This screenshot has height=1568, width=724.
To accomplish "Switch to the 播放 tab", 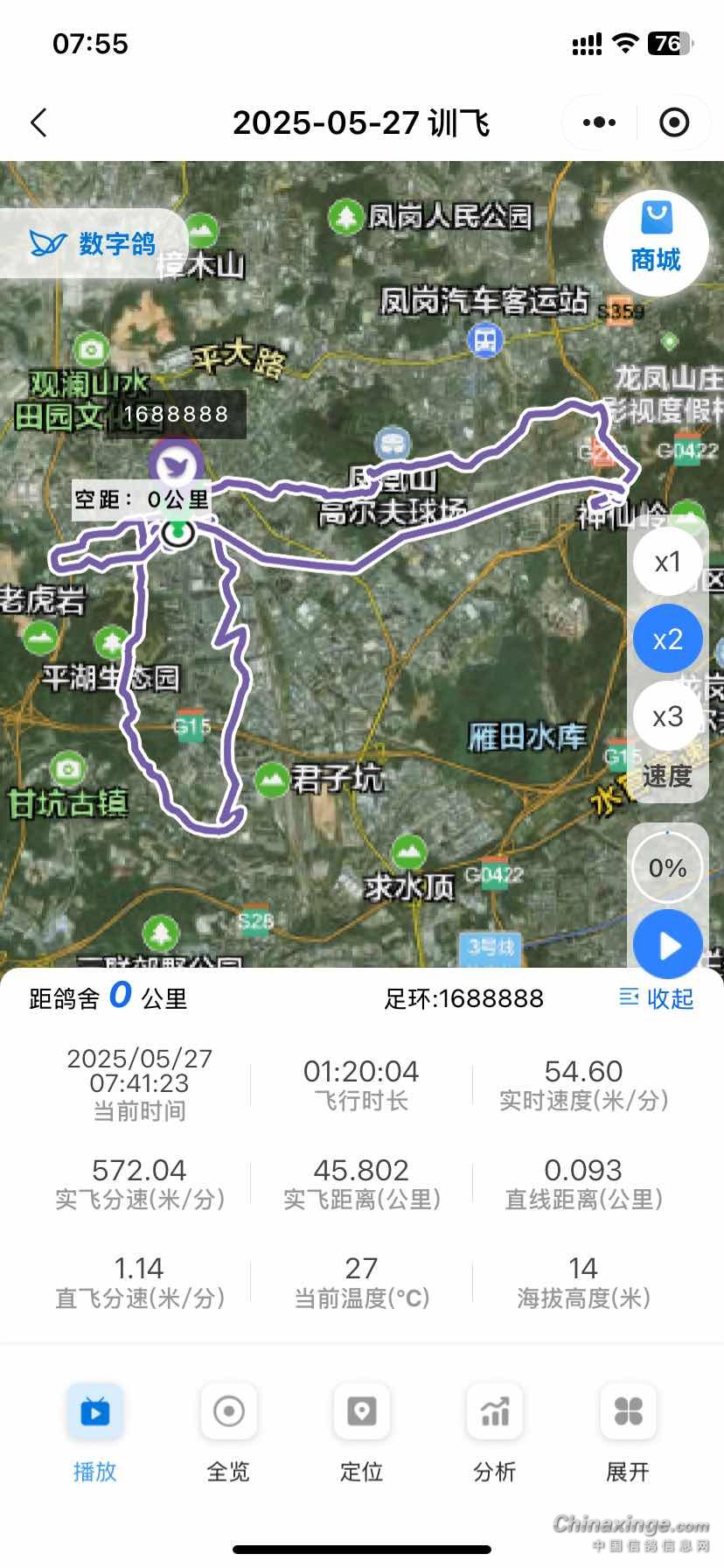I will [95, 1431].
